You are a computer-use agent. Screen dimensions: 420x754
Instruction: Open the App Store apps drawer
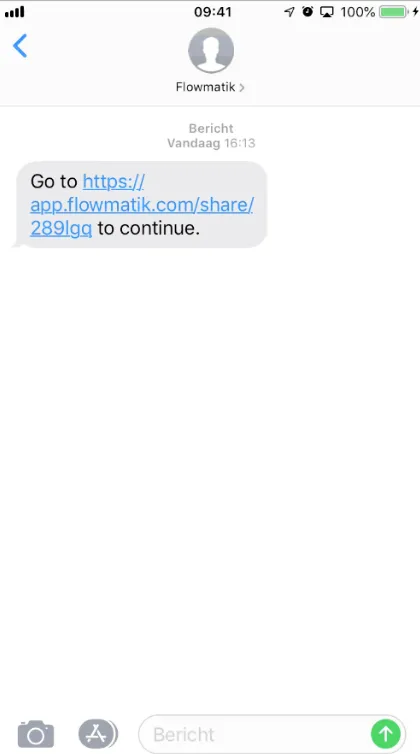[x=98, y=734]
